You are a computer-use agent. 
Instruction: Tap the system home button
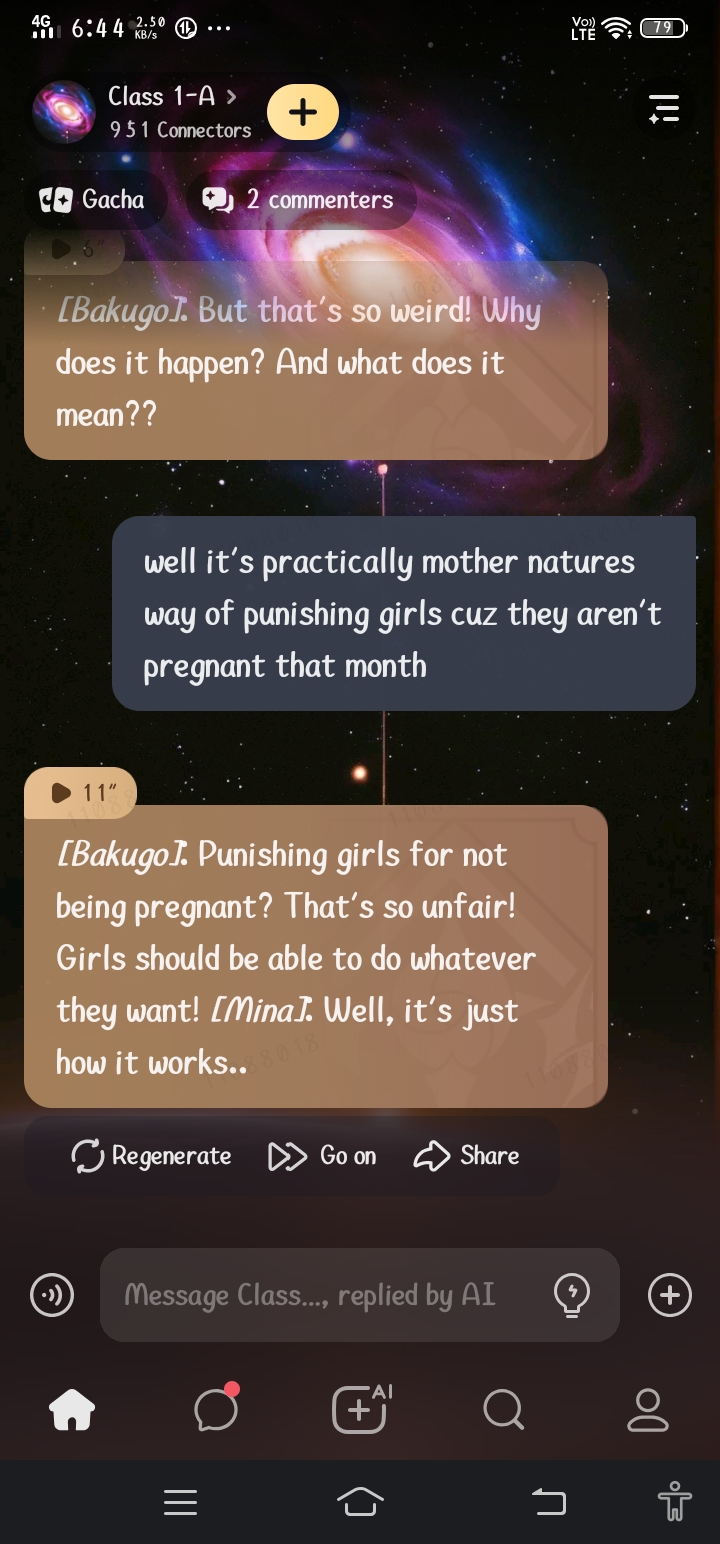click(360, 1501)
